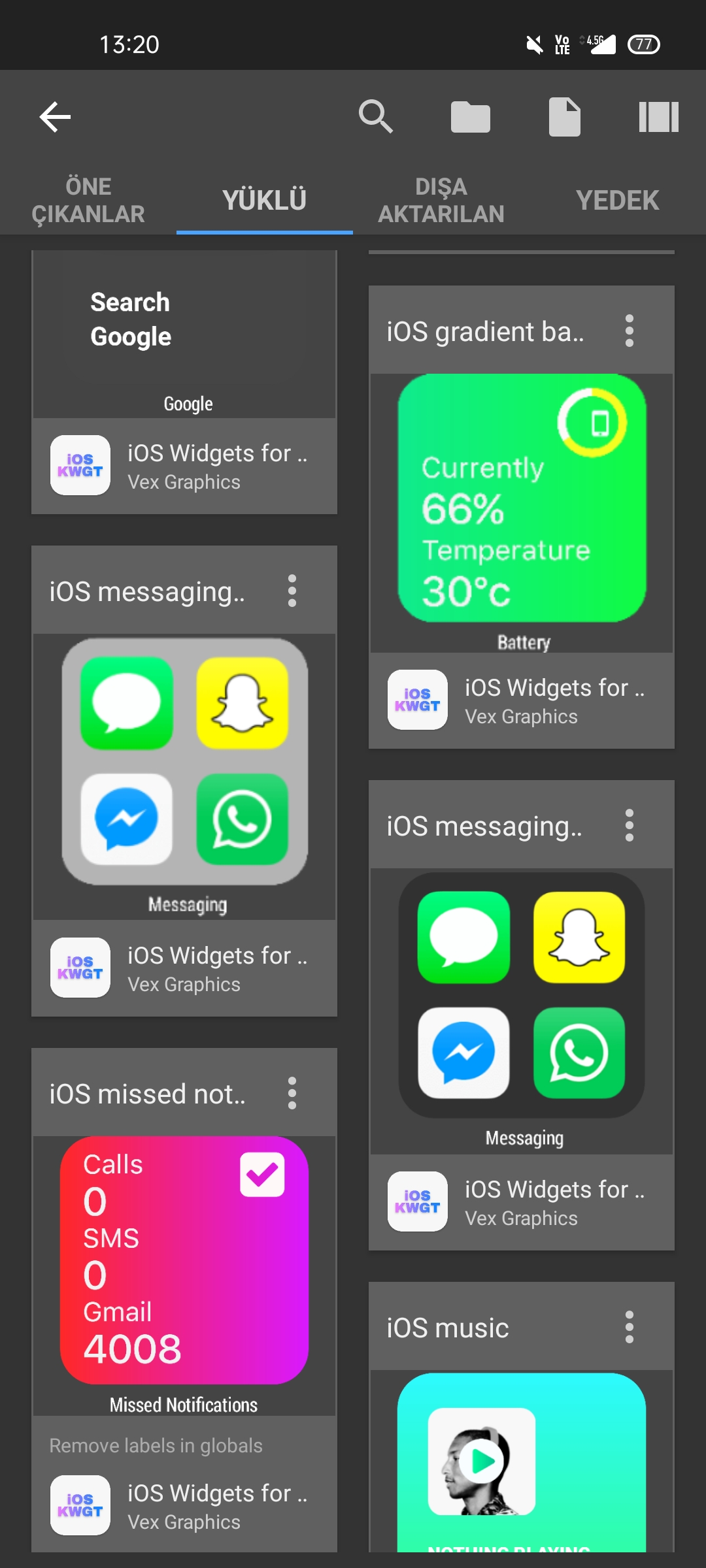Open the YEDEK tab
This screenshot has height=1568, width=706.
tap(618, 200)
